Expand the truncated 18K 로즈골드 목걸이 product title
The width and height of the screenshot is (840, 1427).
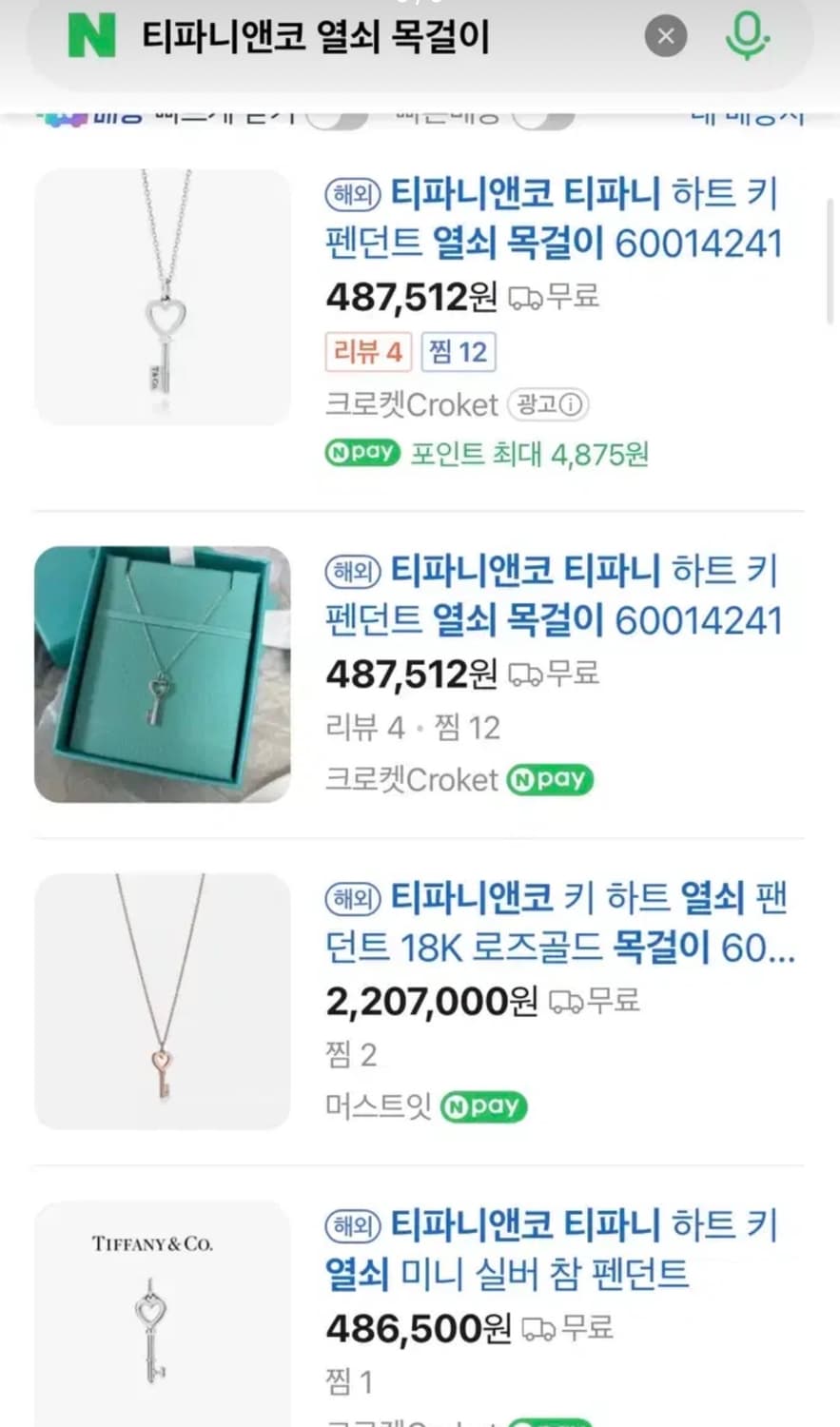click(x=557, y=948)
